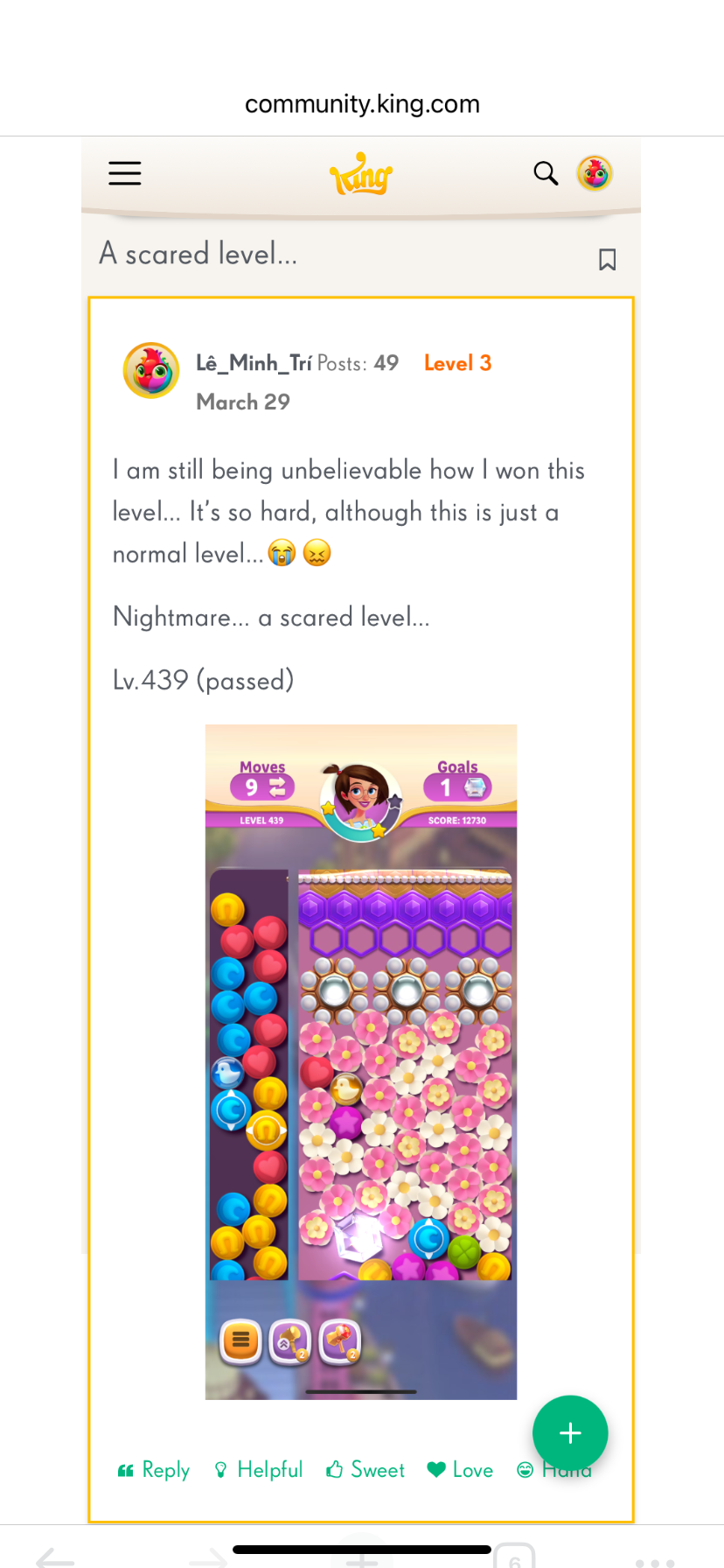Bookmark this discussion

pyautogui.click(x=607, y=259)
